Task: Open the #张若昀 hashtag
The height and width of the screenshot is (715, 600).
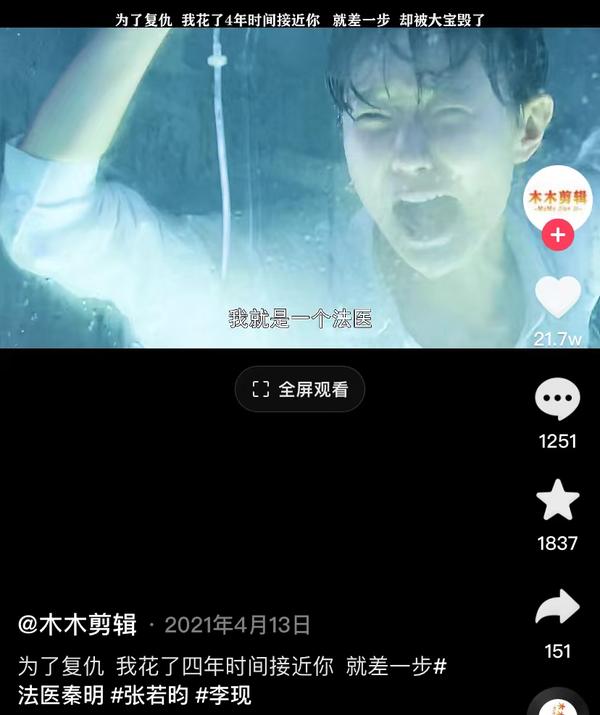Action: tap(149, 695)
